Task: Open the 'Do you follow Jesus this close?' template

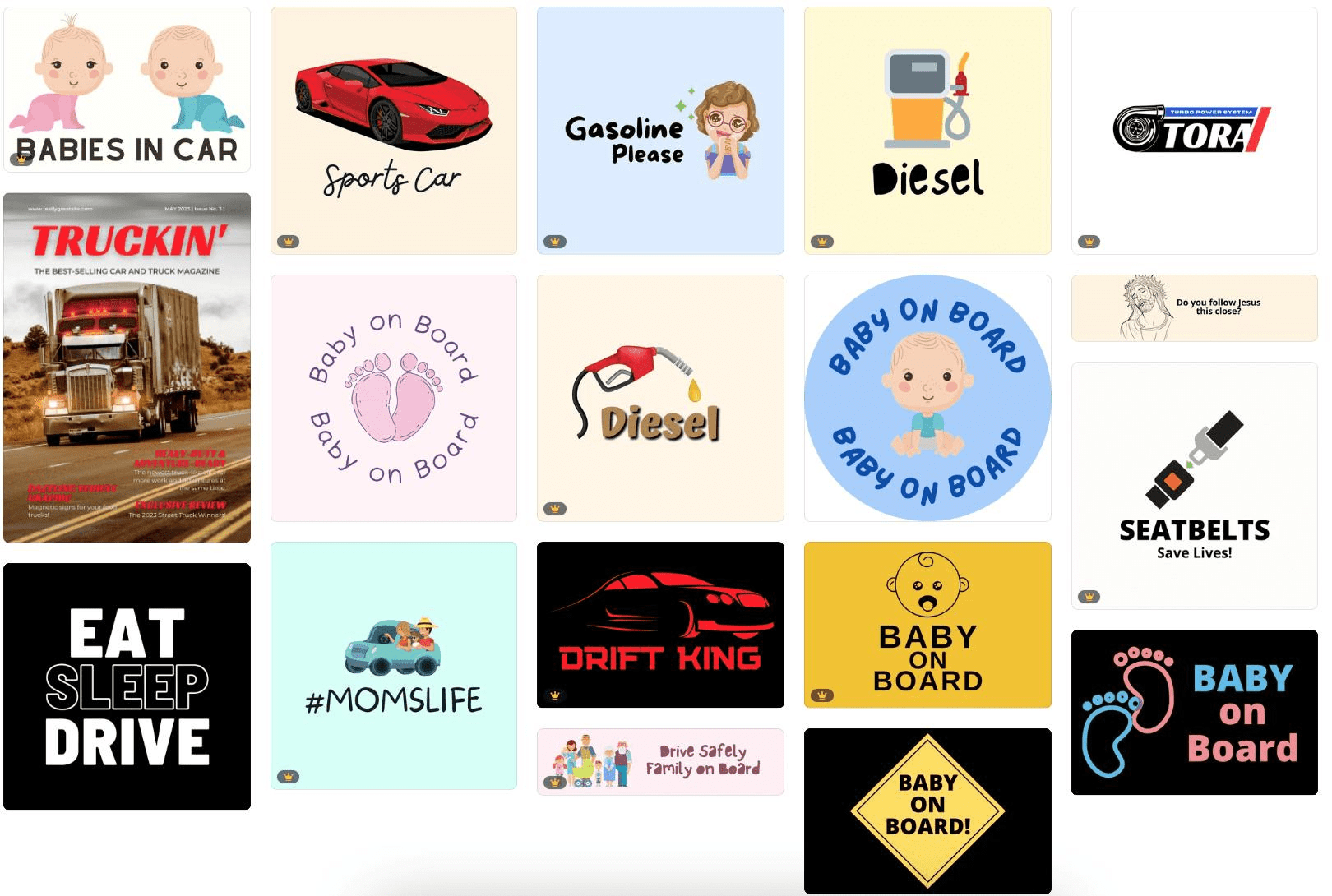Action: click(x=1194, y=308)
